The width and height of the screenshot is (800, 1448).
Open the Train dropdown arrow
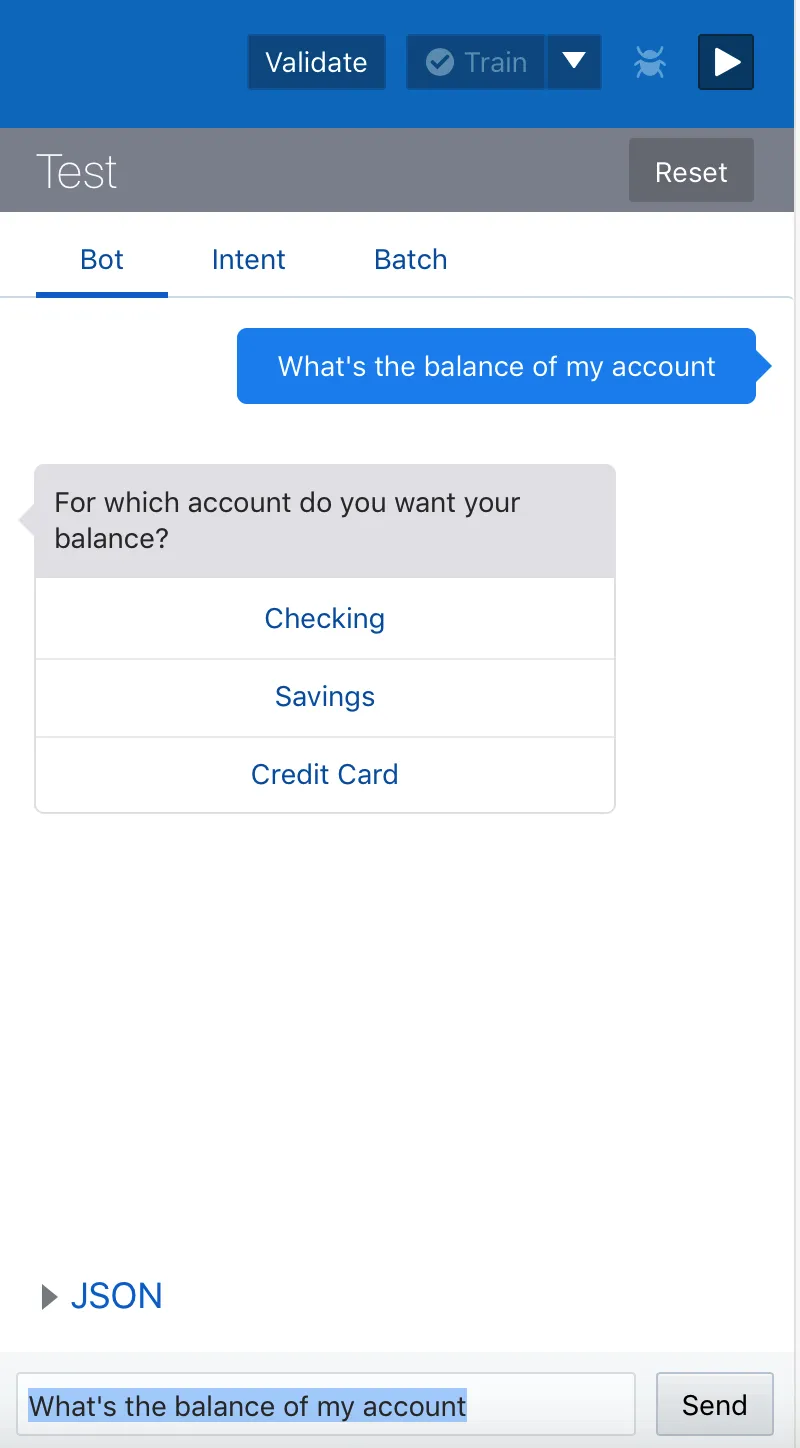point(573,62)
